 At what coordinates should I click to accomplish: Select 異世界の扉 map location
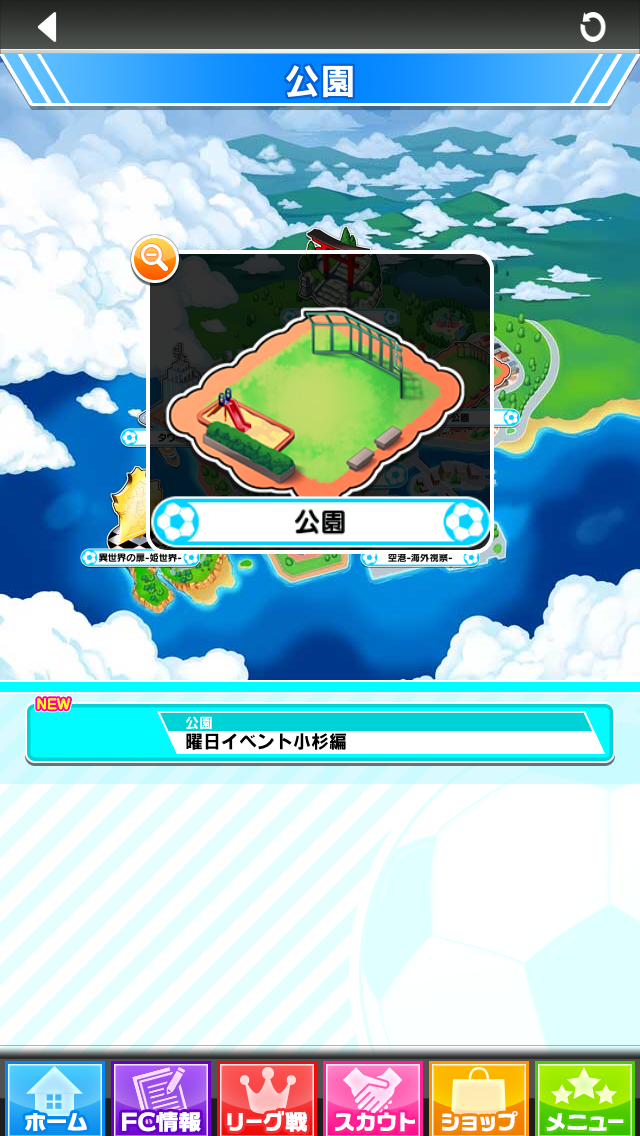(x=140, y=557)
